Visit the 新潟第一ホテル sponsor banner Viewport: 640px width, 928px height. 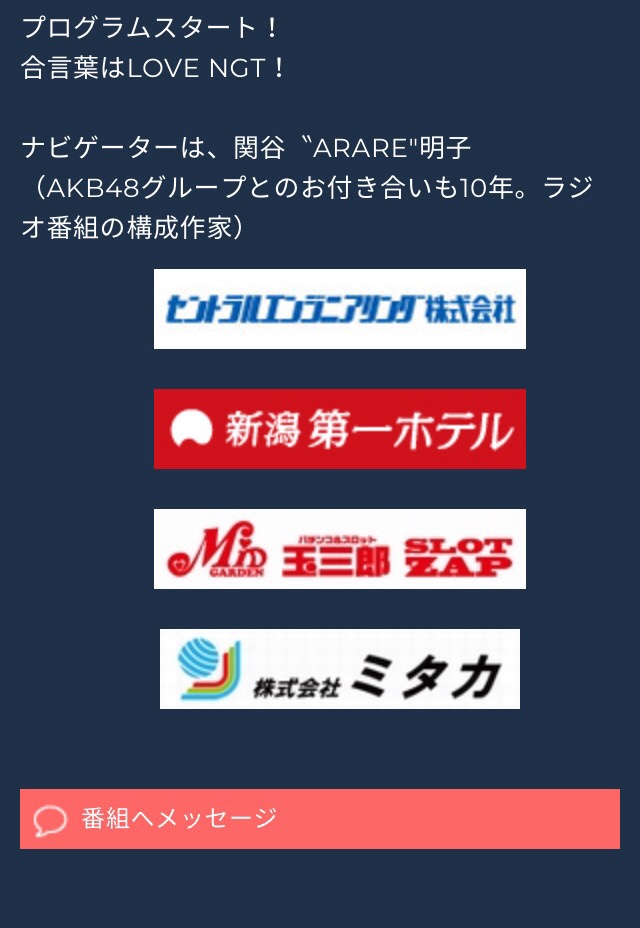point(340,429)
